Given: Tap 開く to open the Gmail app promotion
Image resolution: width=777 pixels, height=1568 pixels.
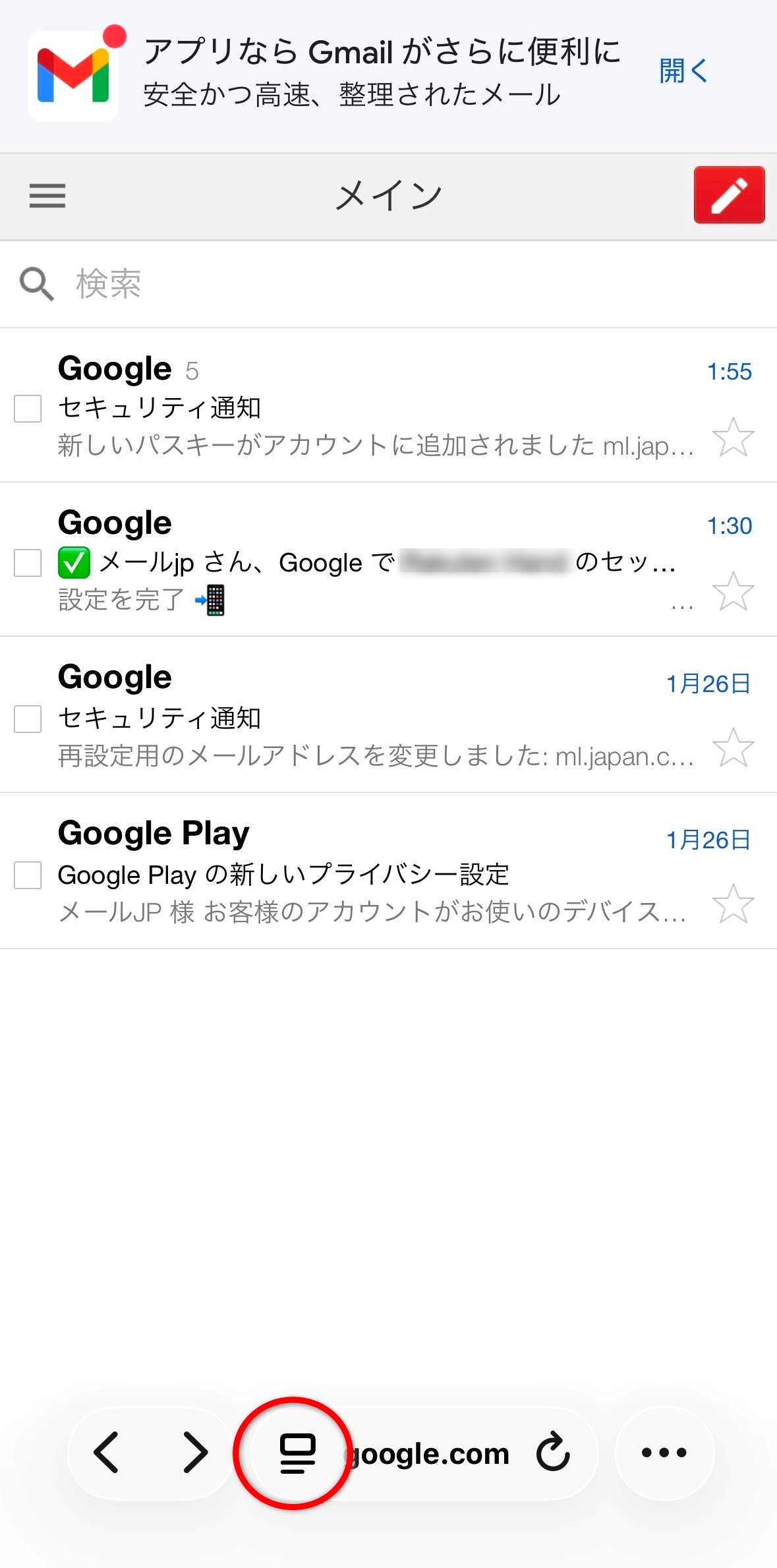Looking at the screenshot, I should click(x=683, y=71).
